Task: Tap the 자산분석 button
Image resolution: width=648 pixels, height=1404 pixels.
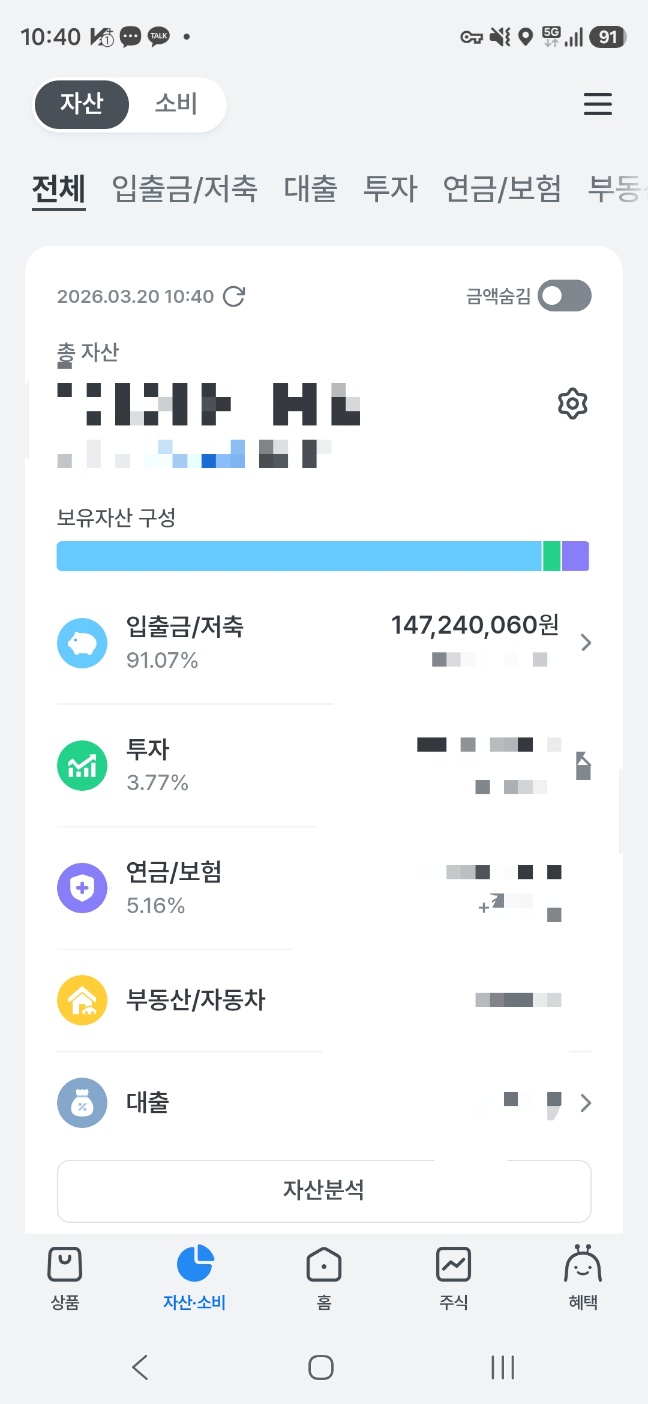Action: [323, 1190]
